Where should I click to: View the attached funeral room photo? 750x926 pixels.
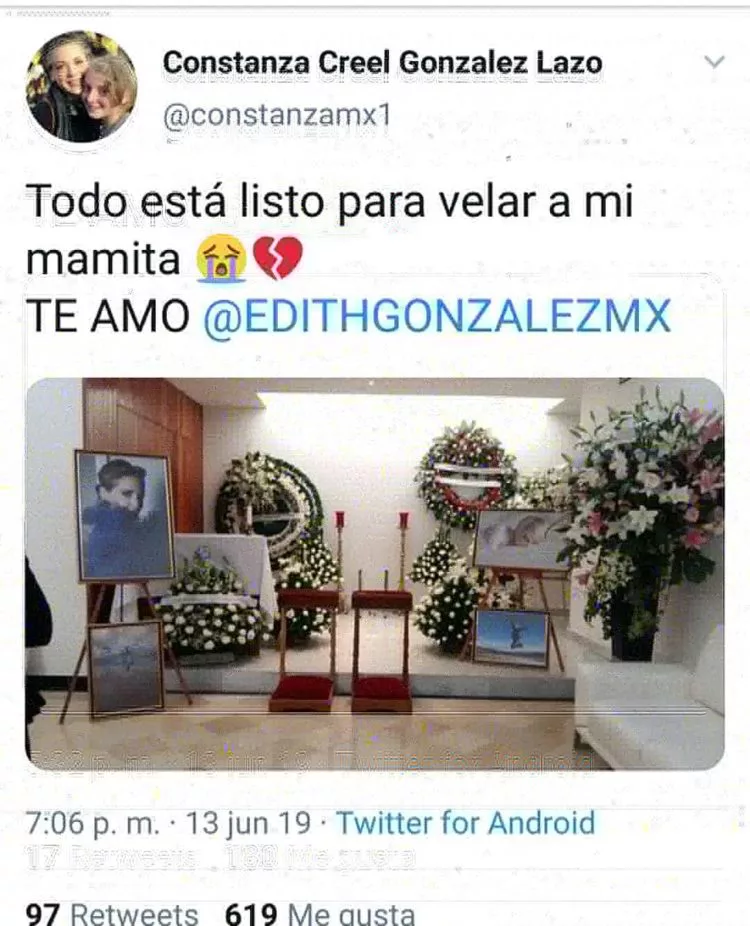374,573
